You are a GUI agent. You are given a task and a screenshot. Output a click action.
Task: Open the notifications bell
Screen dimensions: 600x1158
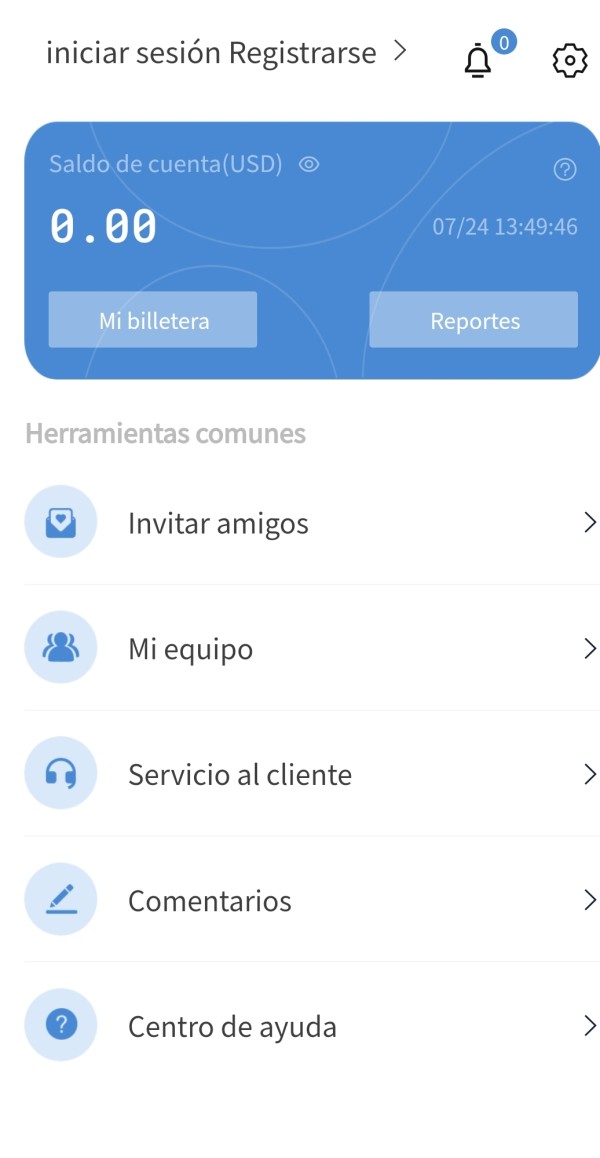(478, 59)
